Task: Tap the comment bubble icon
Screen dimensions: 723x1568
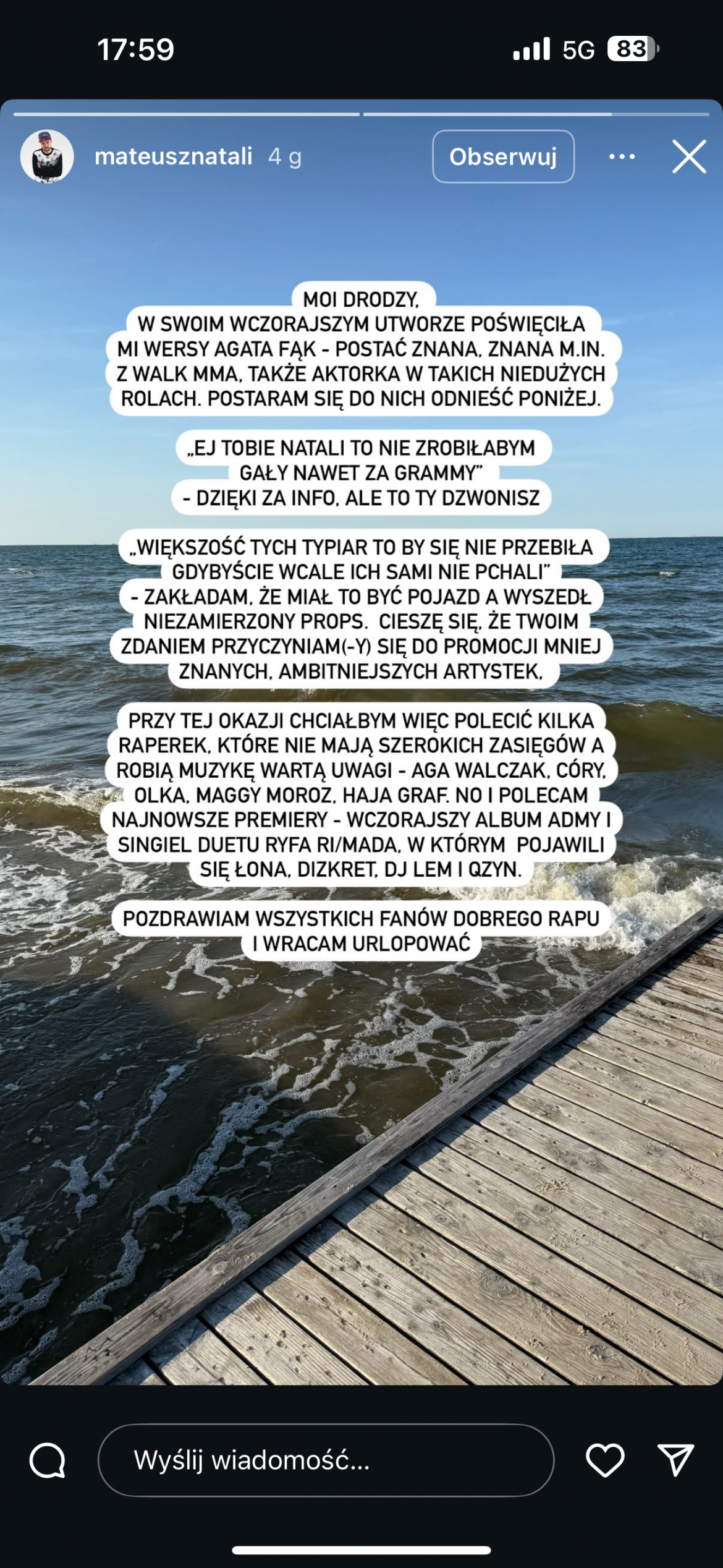Action: pyautogui.click(x=48, y=1460)
